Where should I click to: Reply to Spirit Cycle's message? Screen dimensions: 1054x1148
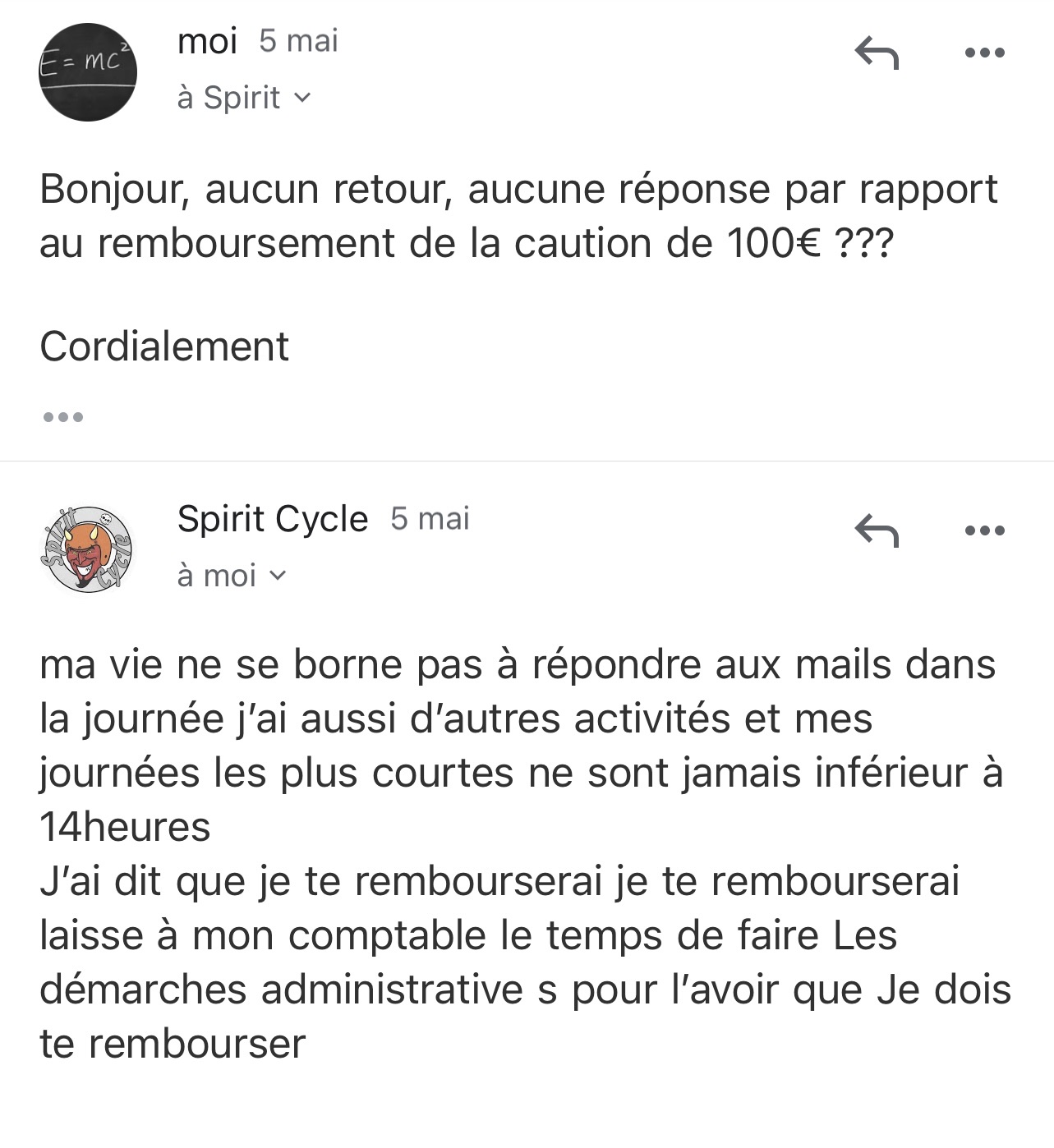pos(877,531)
